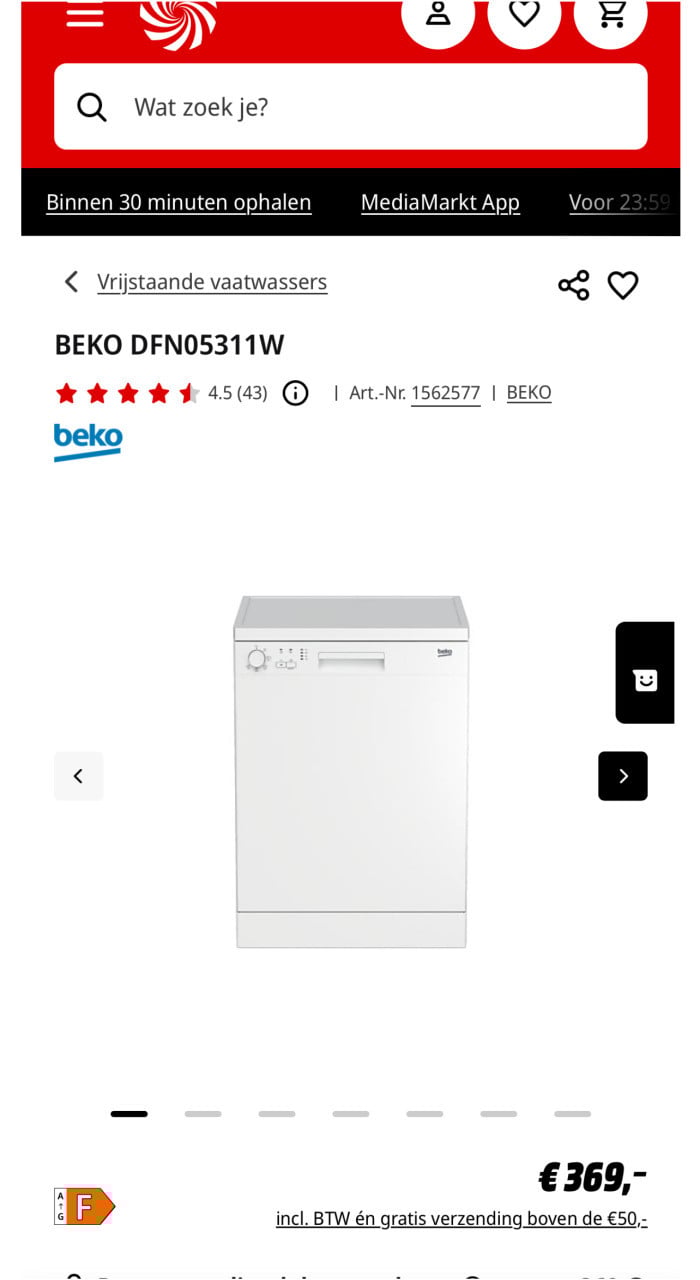Open the wishlist heart in header
The image size is (700, 1280).
524,14
